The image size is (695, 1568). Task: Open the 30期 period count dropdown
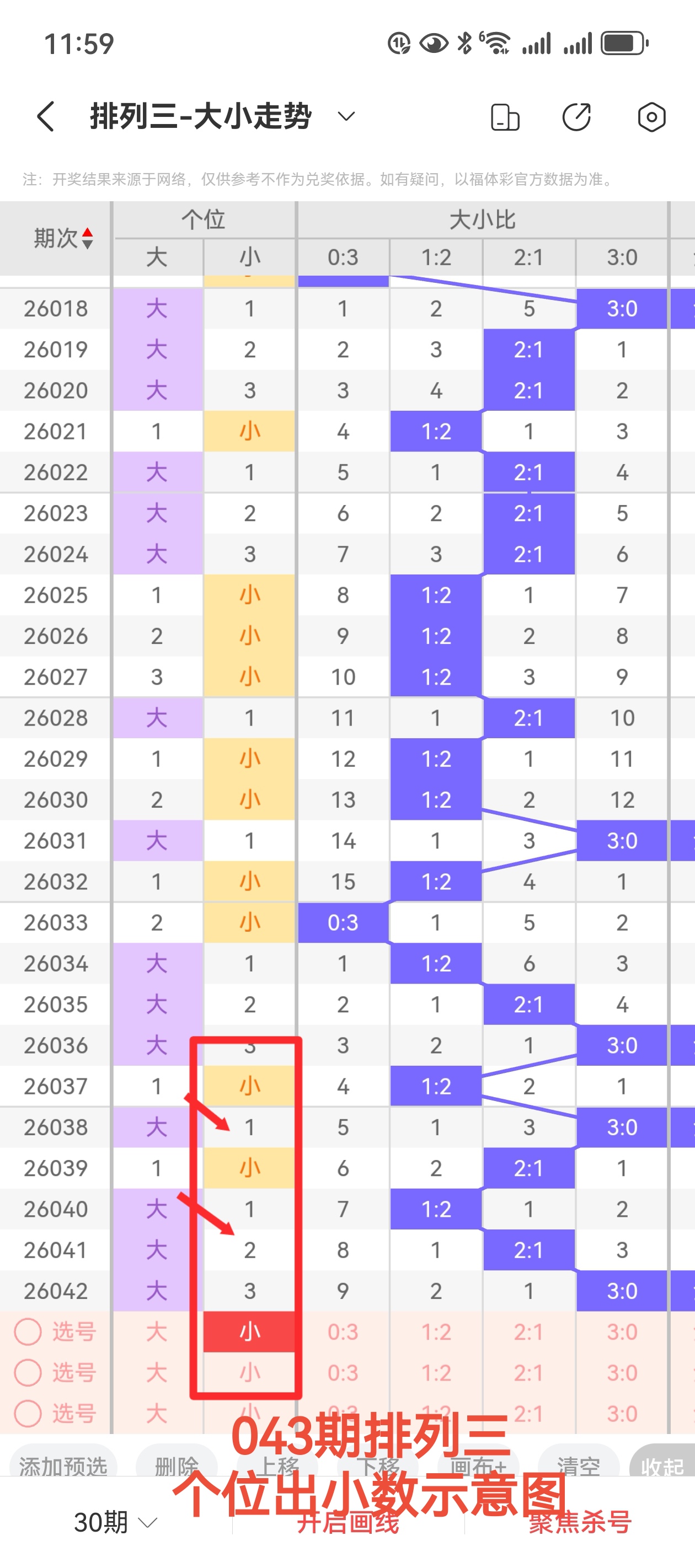point(116,1522)
